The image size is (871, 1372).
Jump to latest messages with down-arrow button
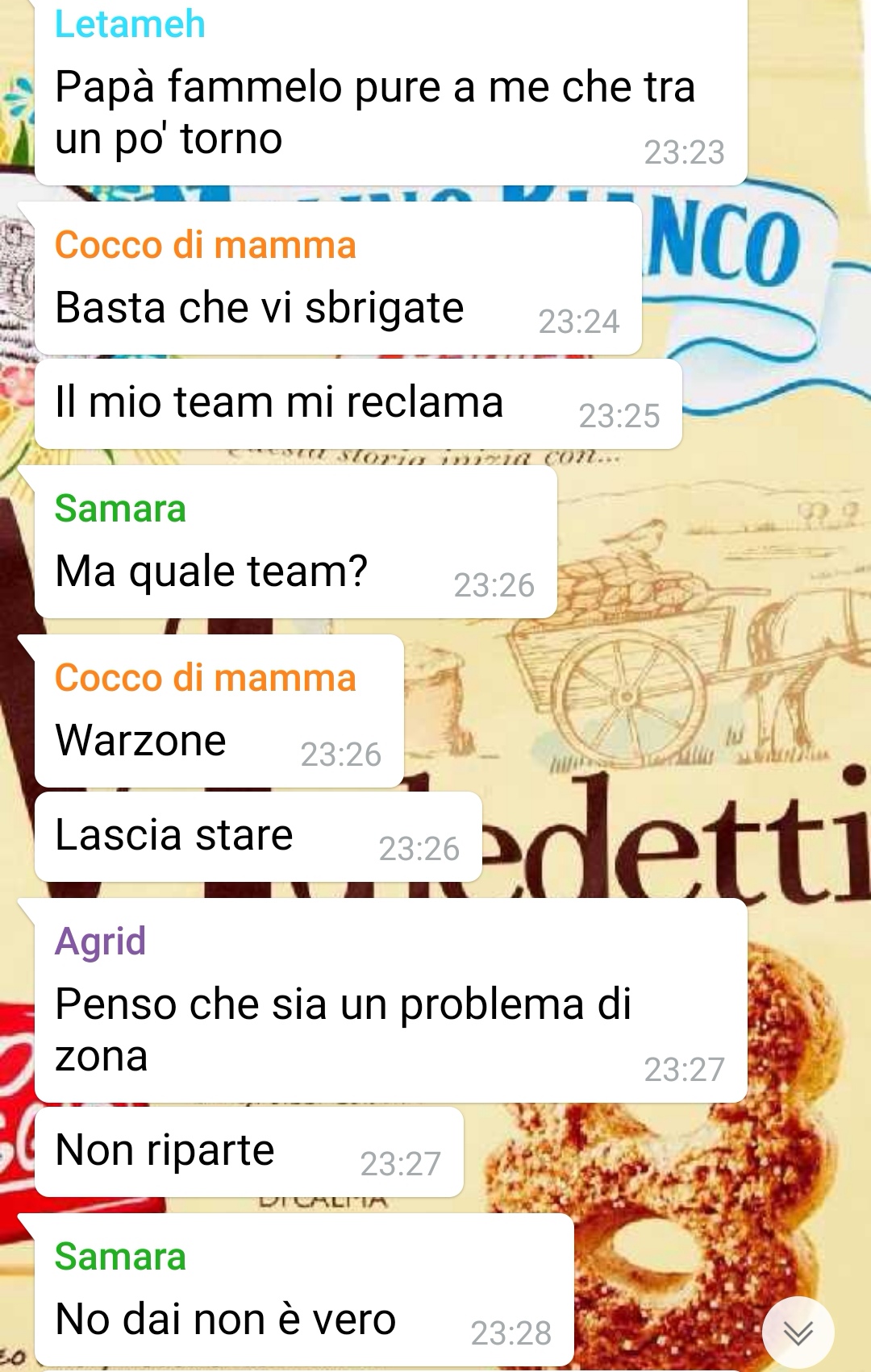[798, 1333]
